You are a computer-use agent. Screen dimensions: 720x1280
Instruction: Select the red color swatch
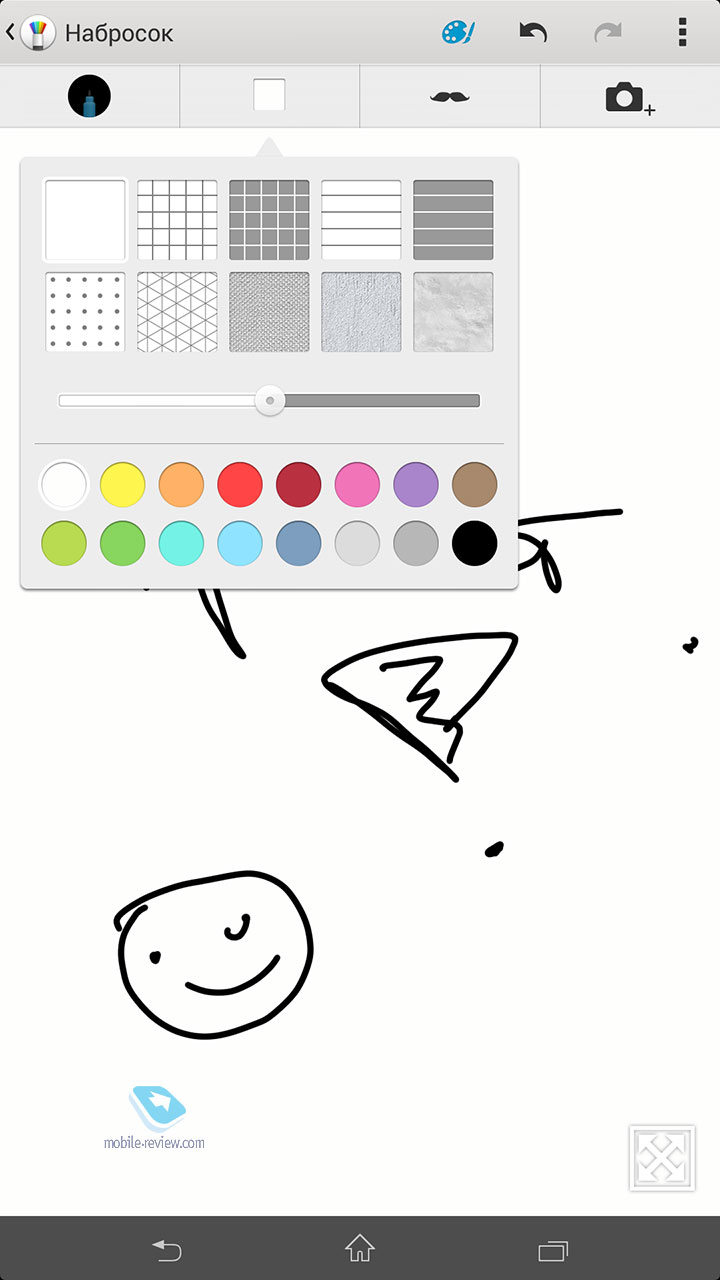(x=240, y=485)
